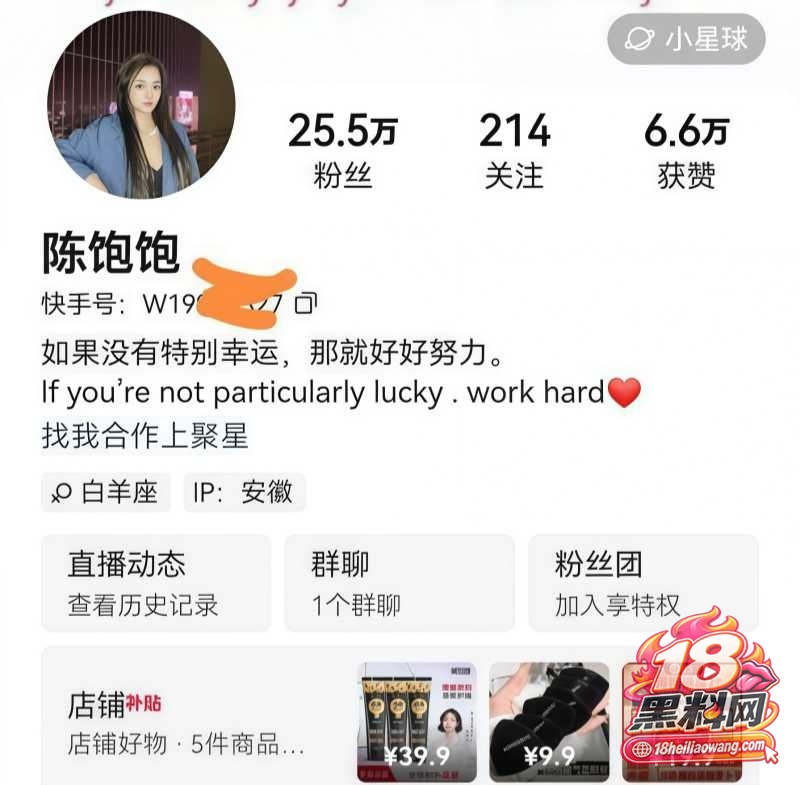Open the ¥39.9 product tile

417,722
